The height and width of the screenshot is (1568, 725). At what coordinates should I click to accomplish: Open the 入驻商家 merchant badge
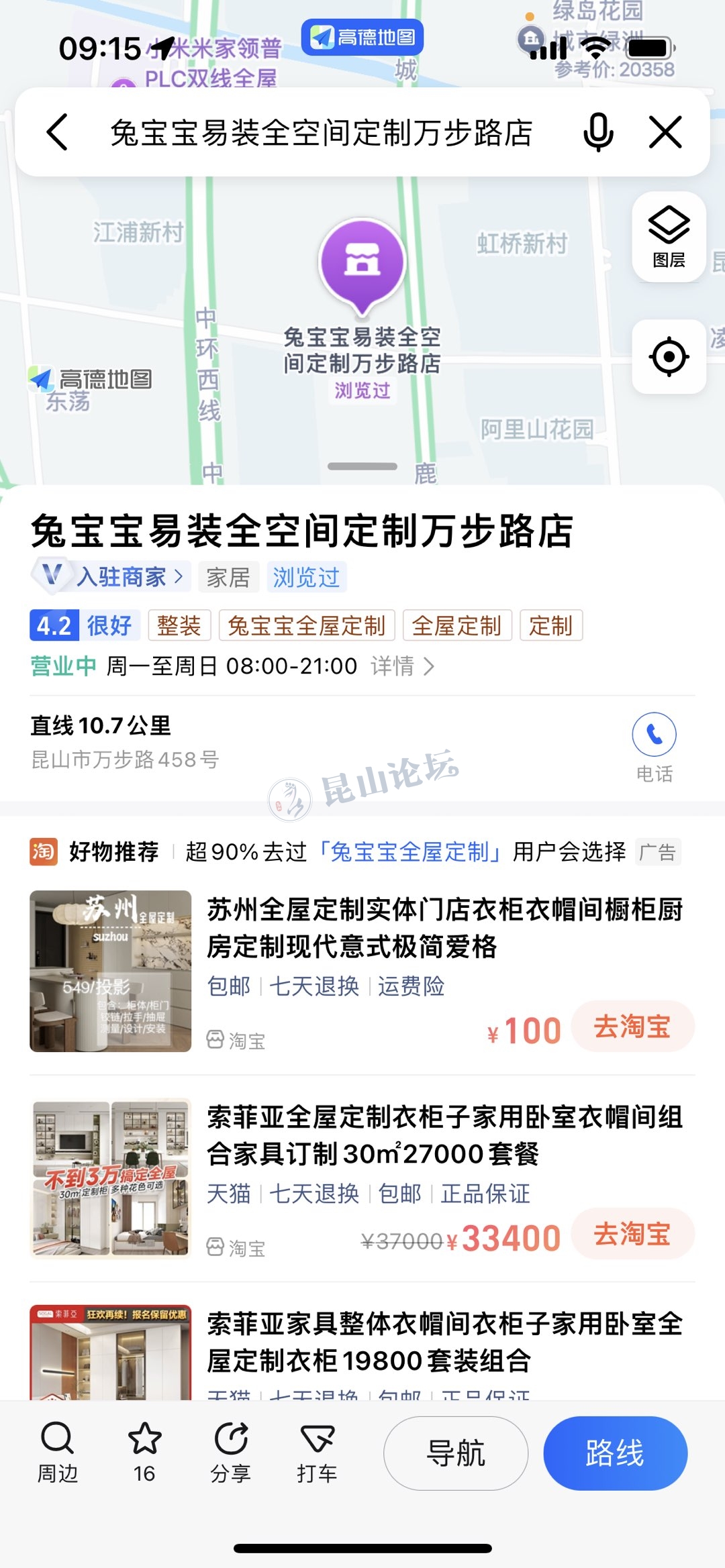(121, 577)
